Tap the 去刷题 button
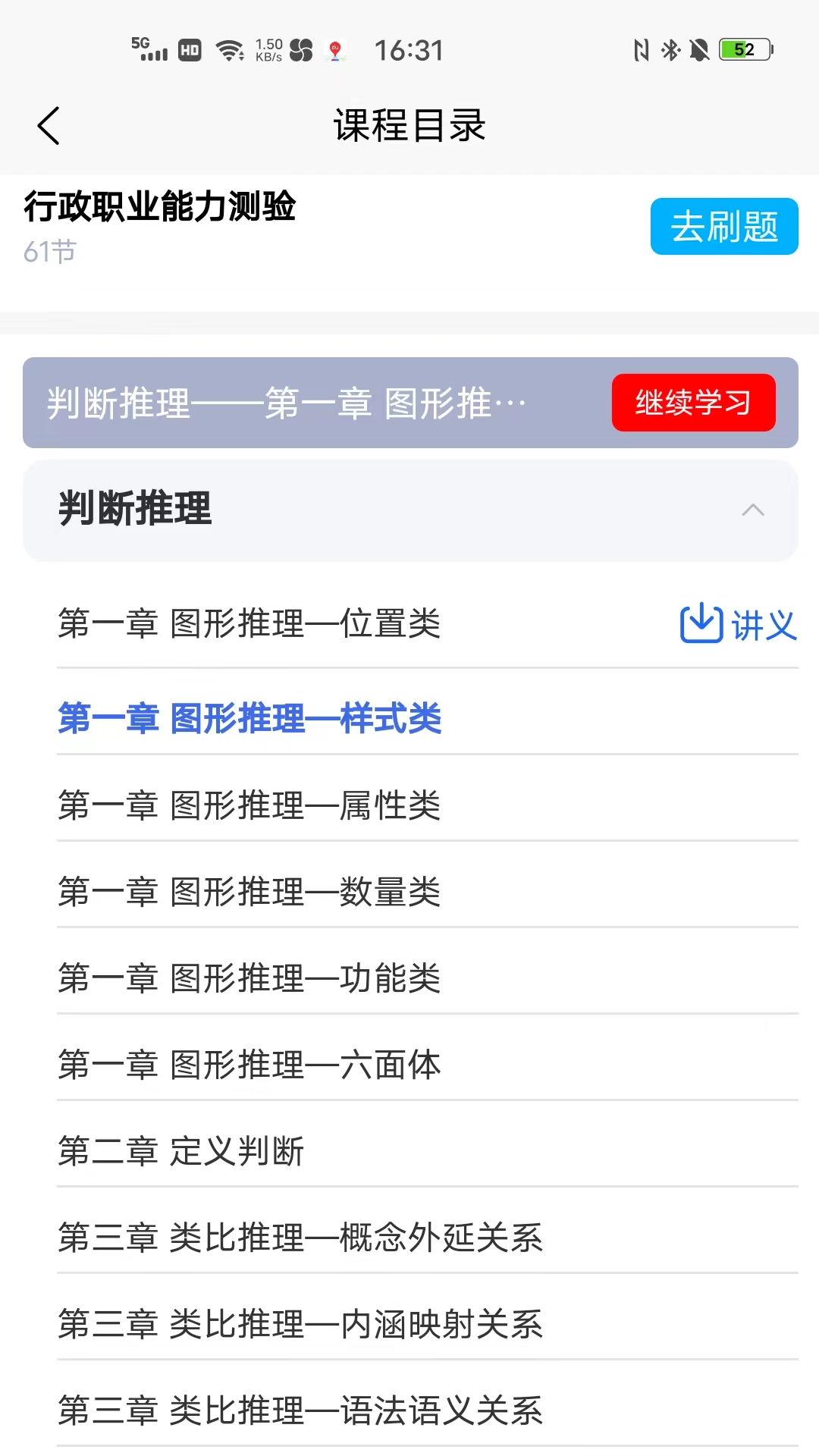This screenshot has width=819, height=1456. coord(723,226)
